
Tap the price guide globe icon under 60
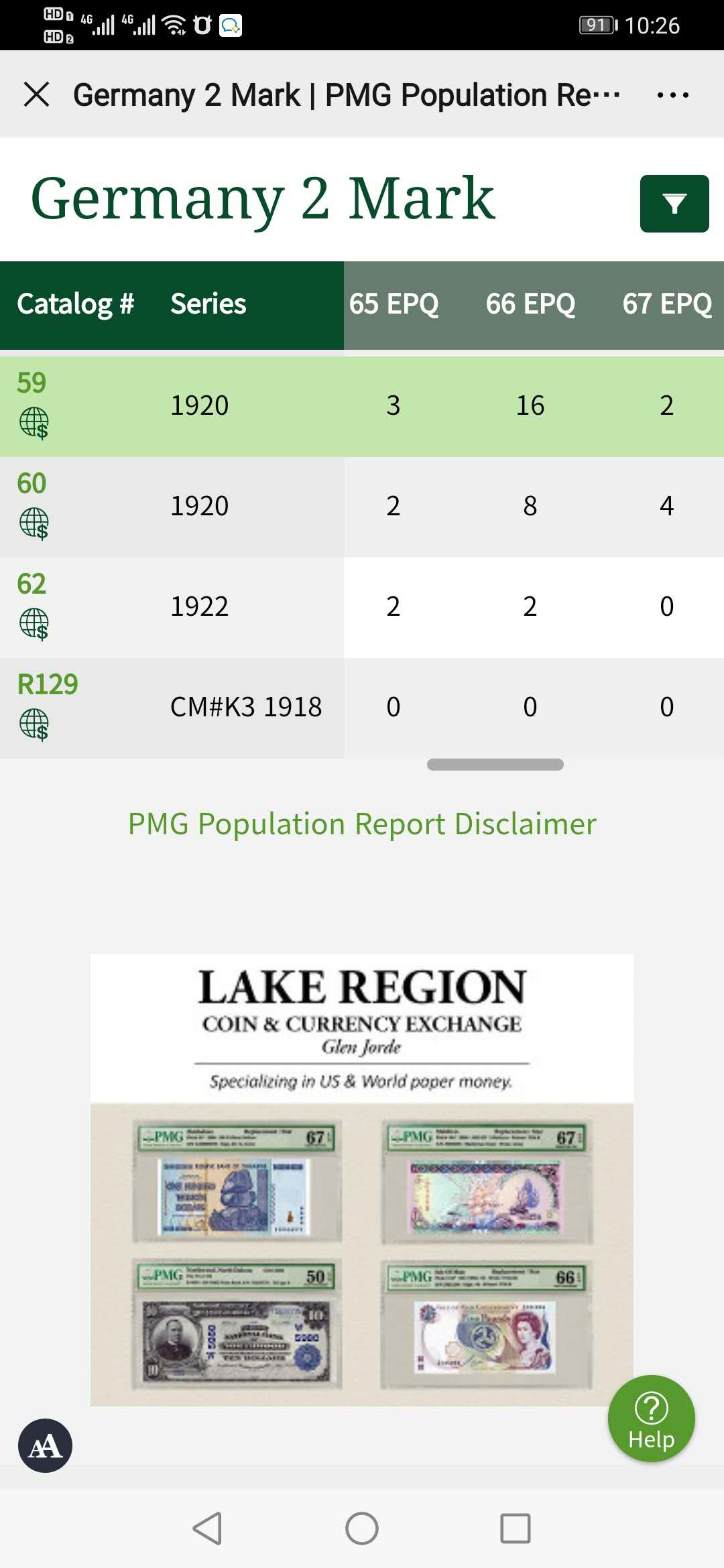pyautogui.click(x=34, y=524)
